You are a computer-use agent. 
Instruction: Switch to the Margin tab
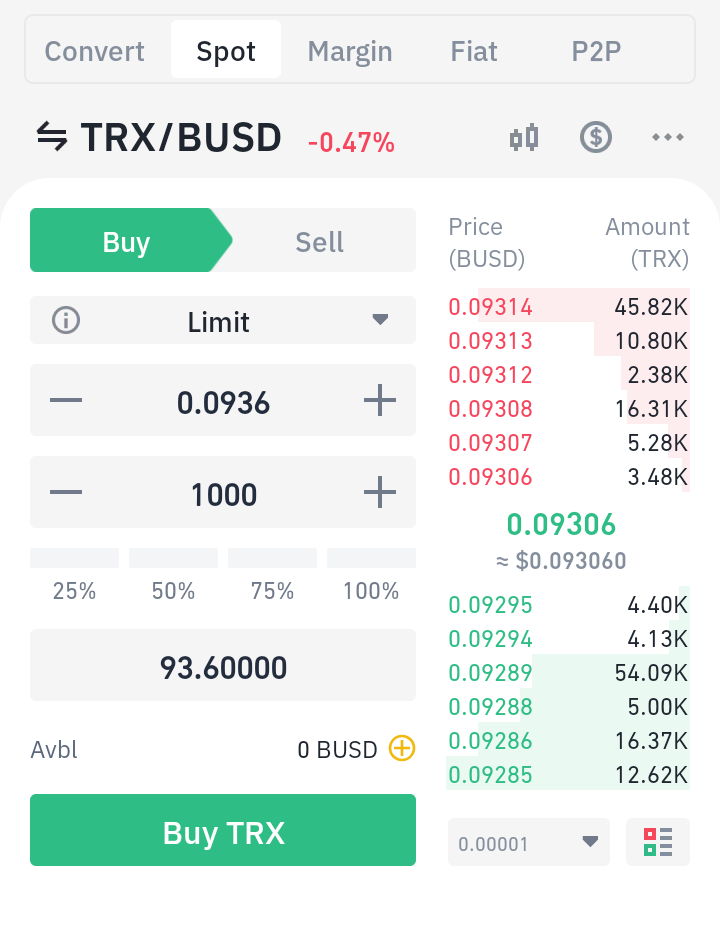349,51
